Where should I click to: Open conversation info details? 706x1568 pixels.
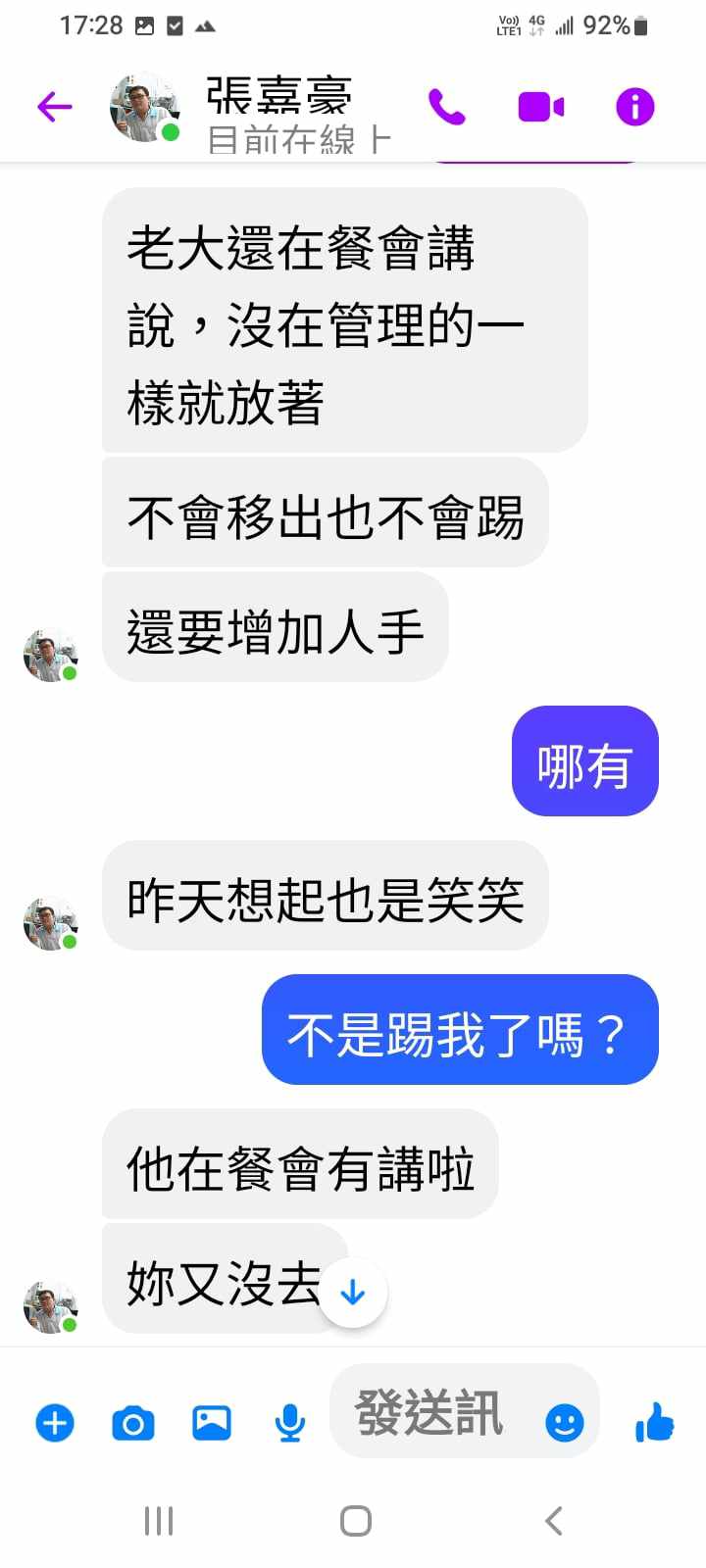pos(634,106)
